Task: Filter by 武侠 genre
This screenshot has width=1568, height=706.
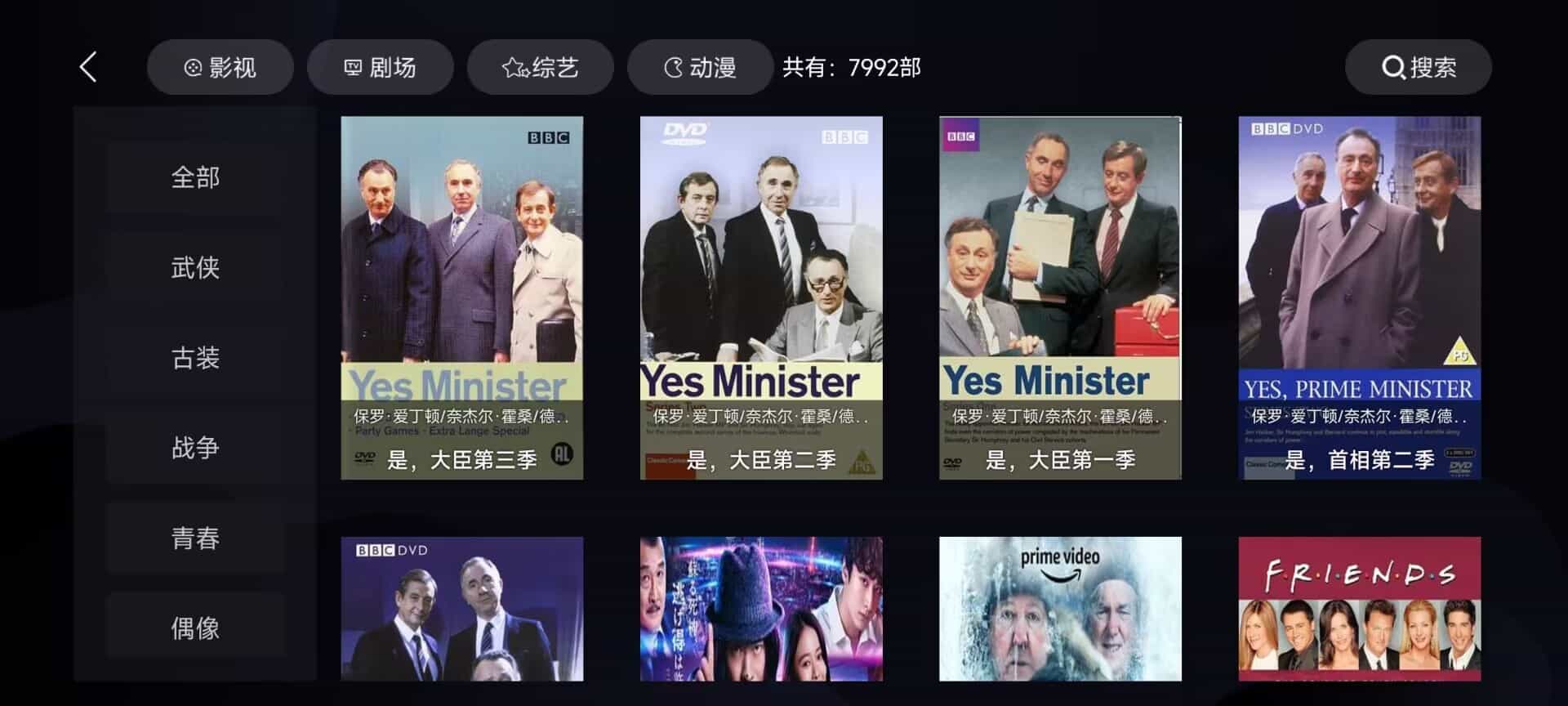Action: coord(195,267)
